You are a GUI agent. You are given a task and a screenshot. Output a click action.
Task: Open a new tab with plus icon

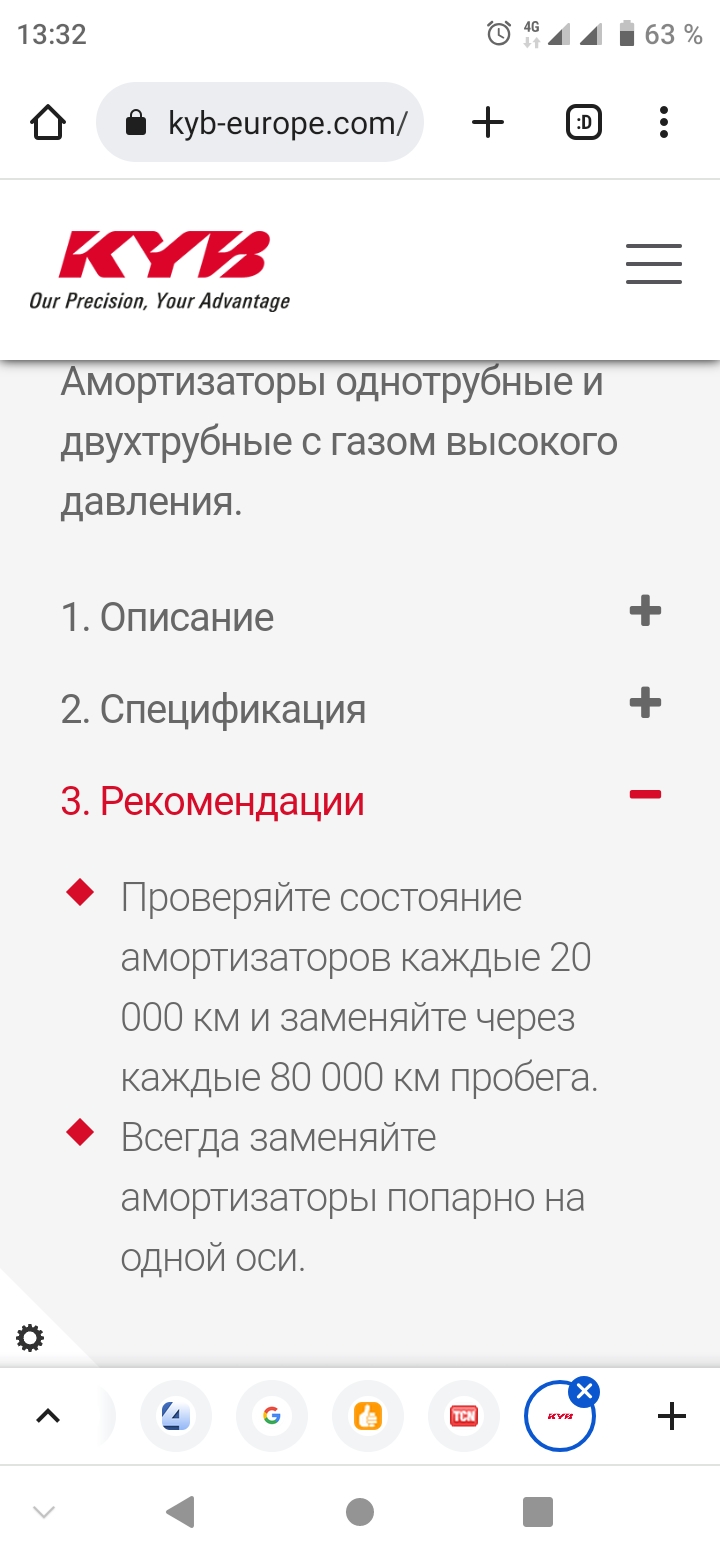(488, 123)
